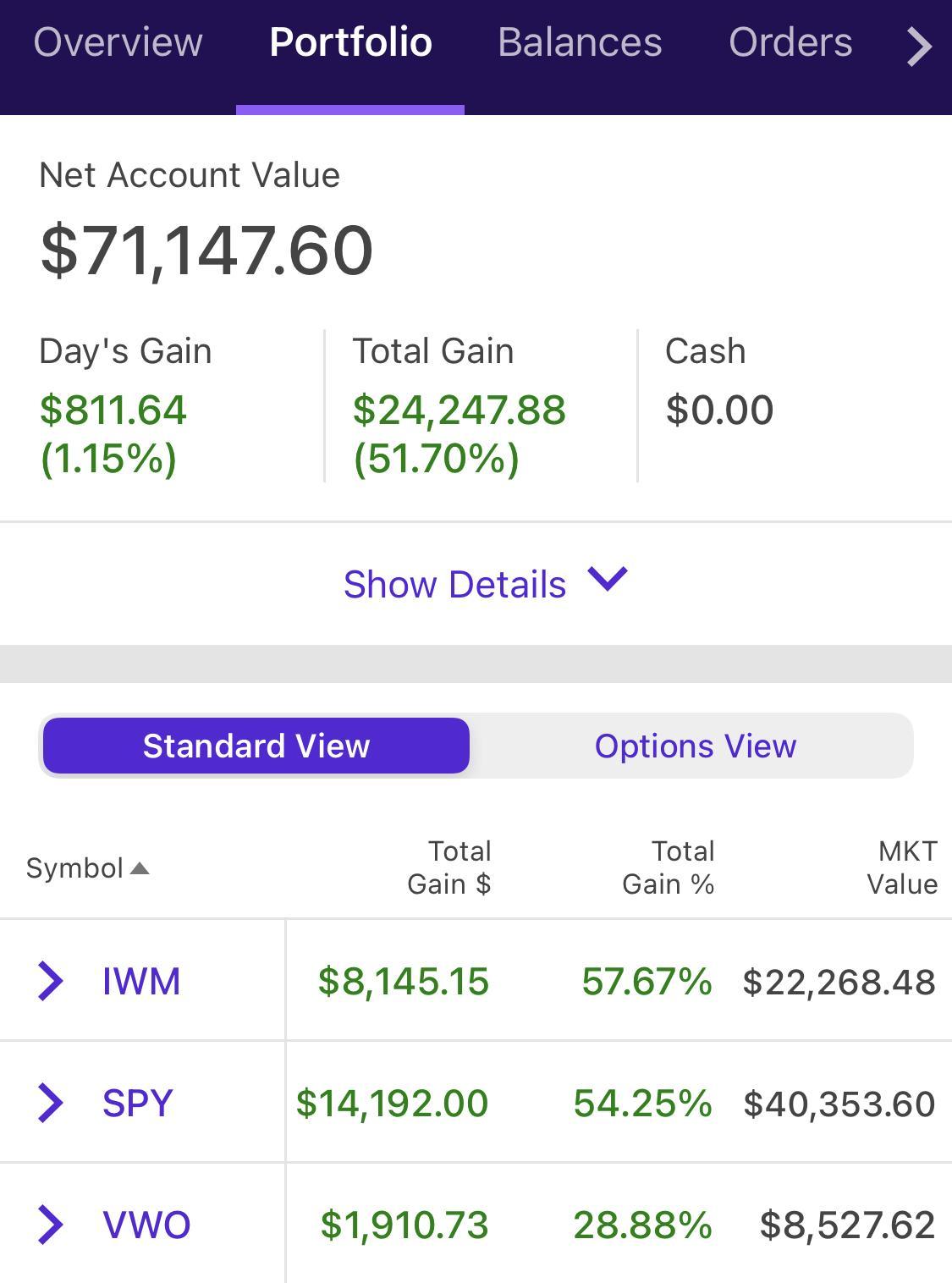The width and height of the screenshot is (952, 1283).
Task: Switch to Options View
Action: [695, 746]
